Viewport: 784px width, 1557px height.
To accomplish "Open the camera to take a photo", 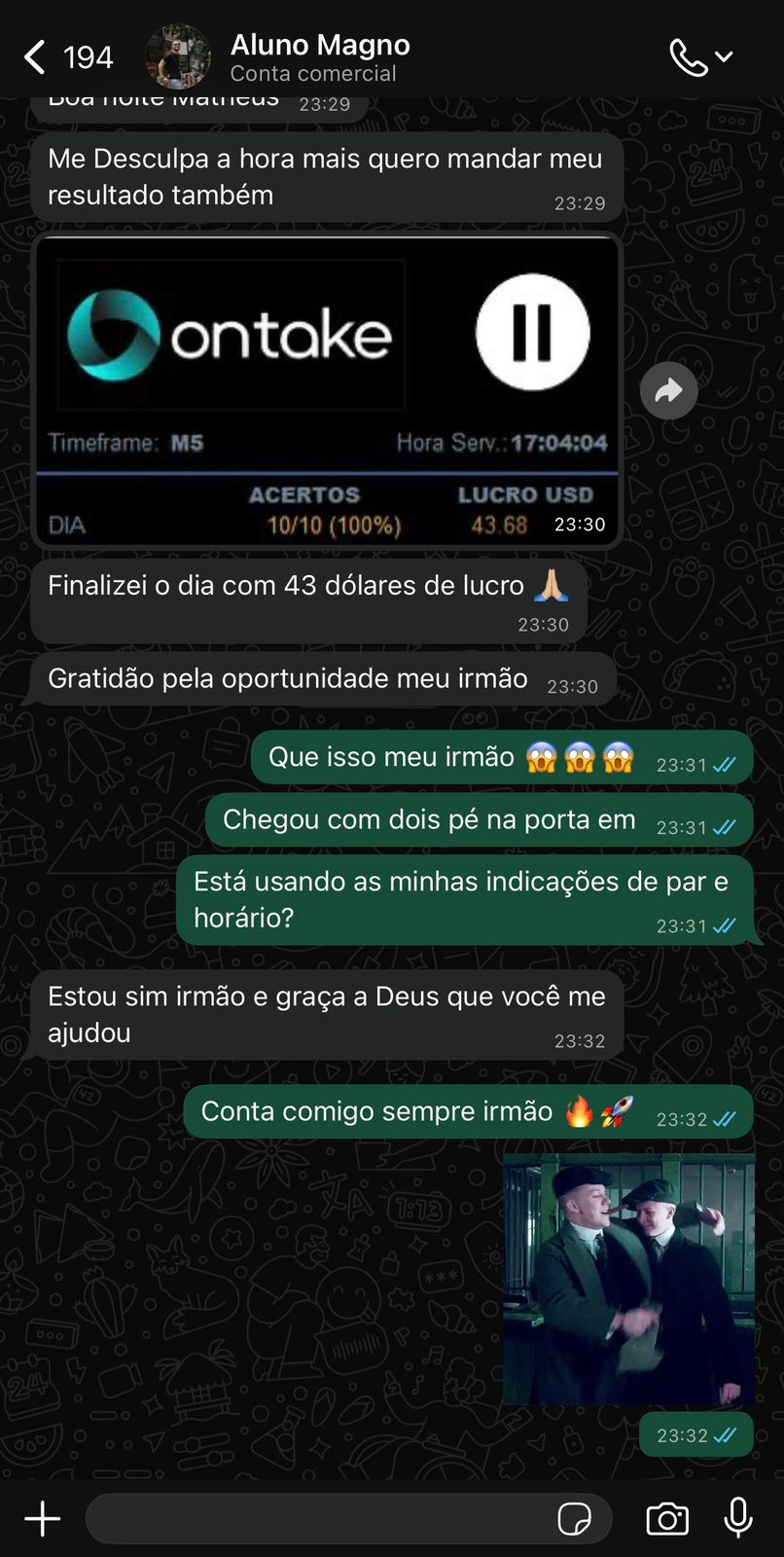I will point(667,1518).
